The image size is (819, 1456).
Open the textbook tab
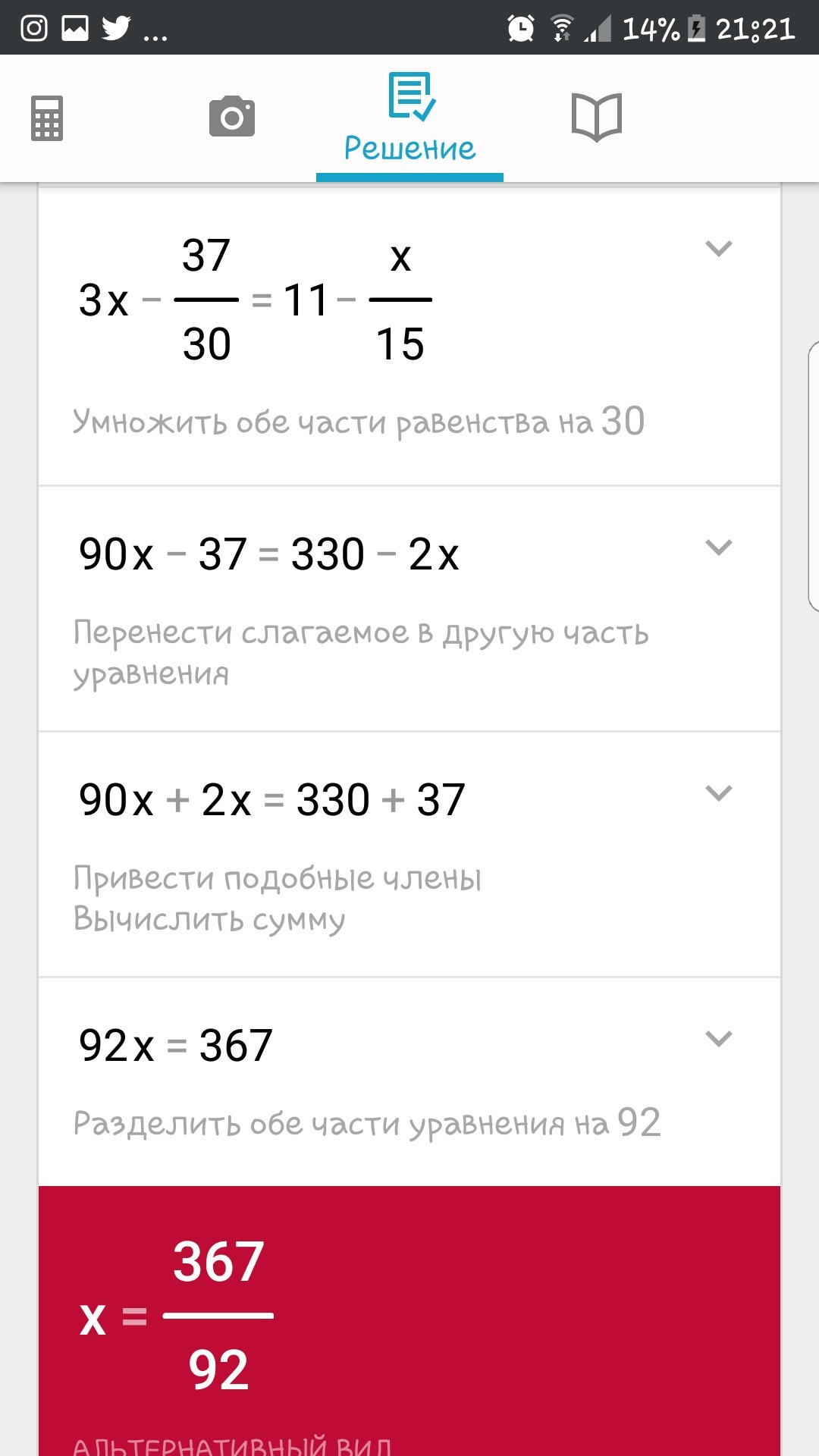tap(596, 117)
